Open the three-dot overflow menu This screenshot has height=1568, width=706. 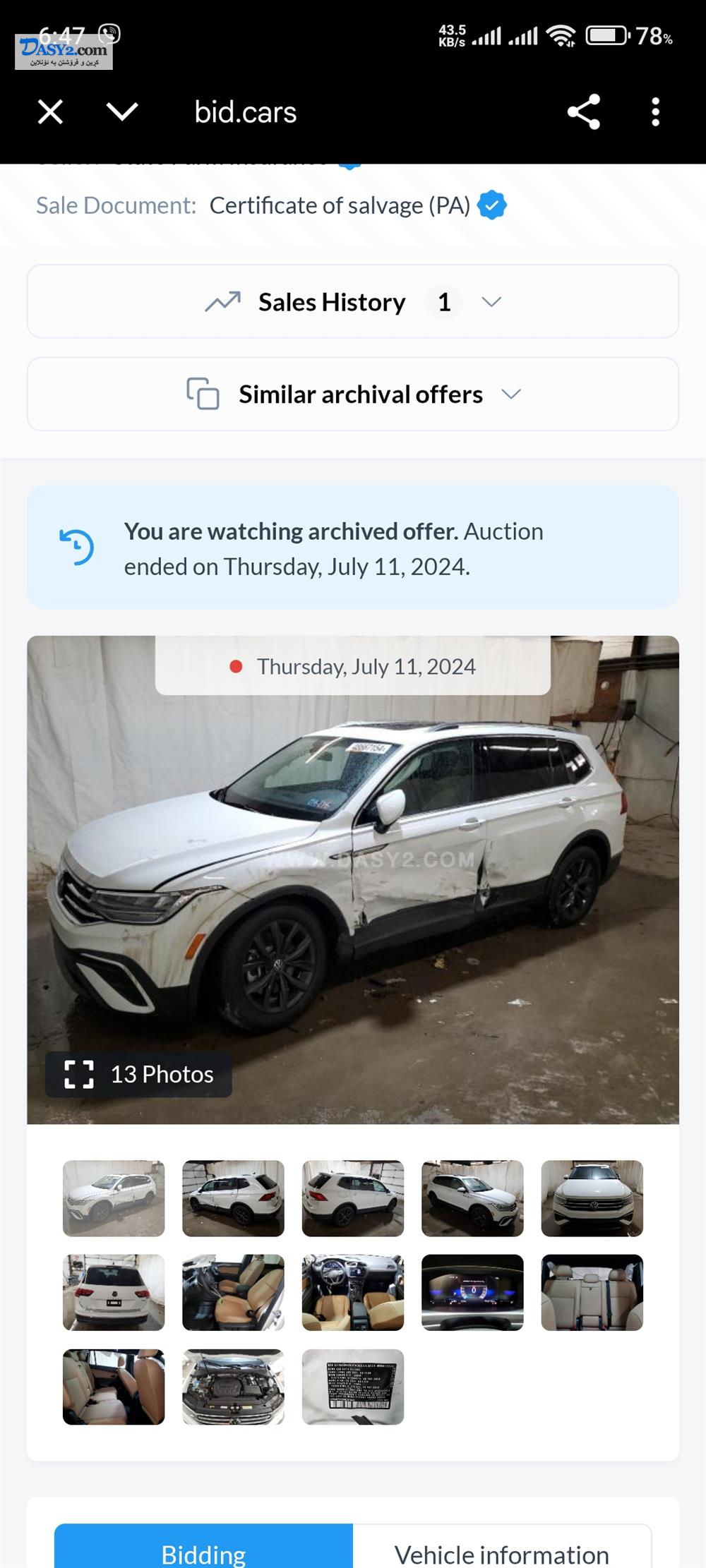click(655, 111)
